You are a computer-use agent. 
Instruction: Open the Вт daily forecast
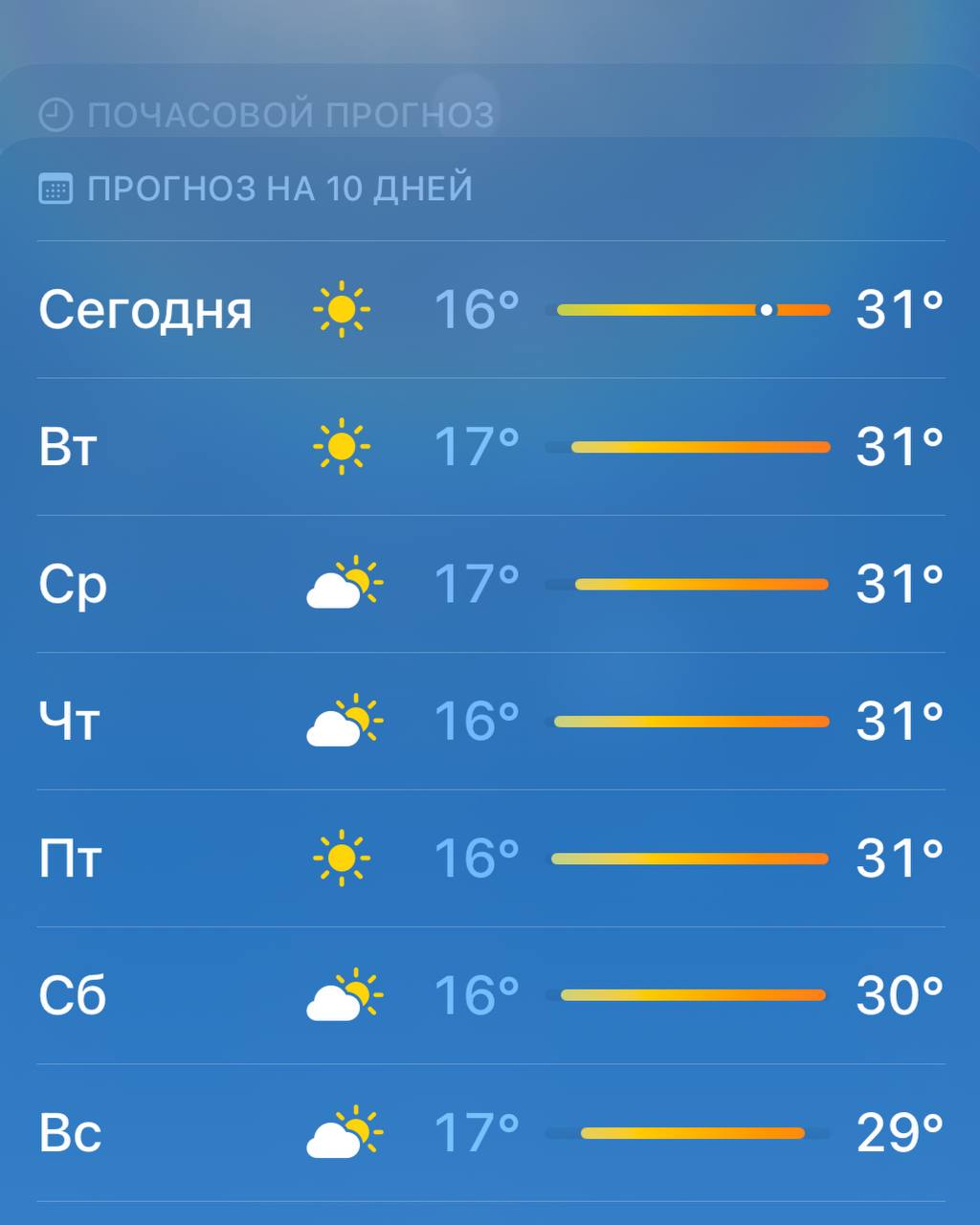(x=490, y=447)
